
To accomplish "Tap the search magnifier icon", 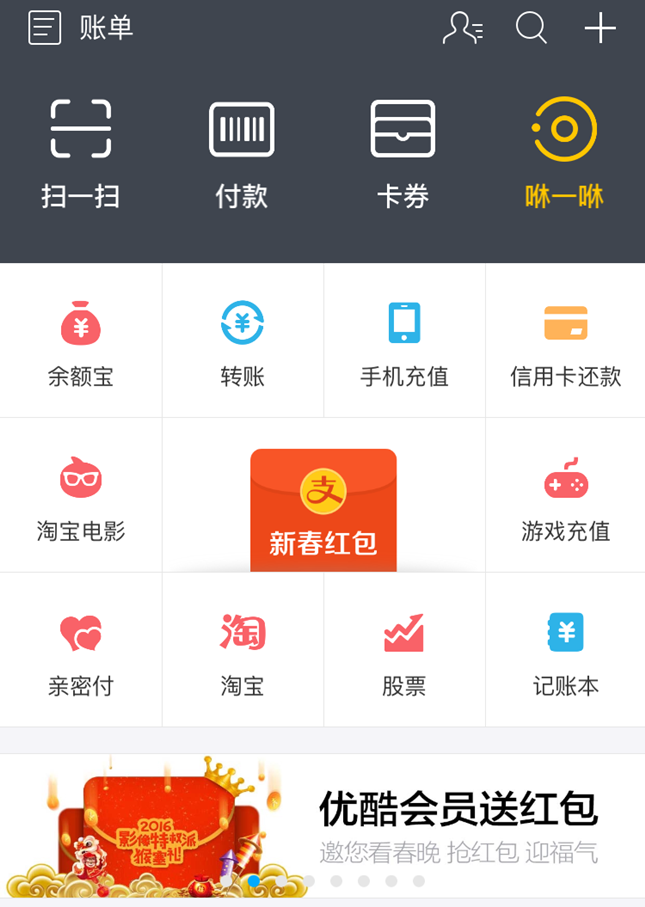I will click(531, 28).
